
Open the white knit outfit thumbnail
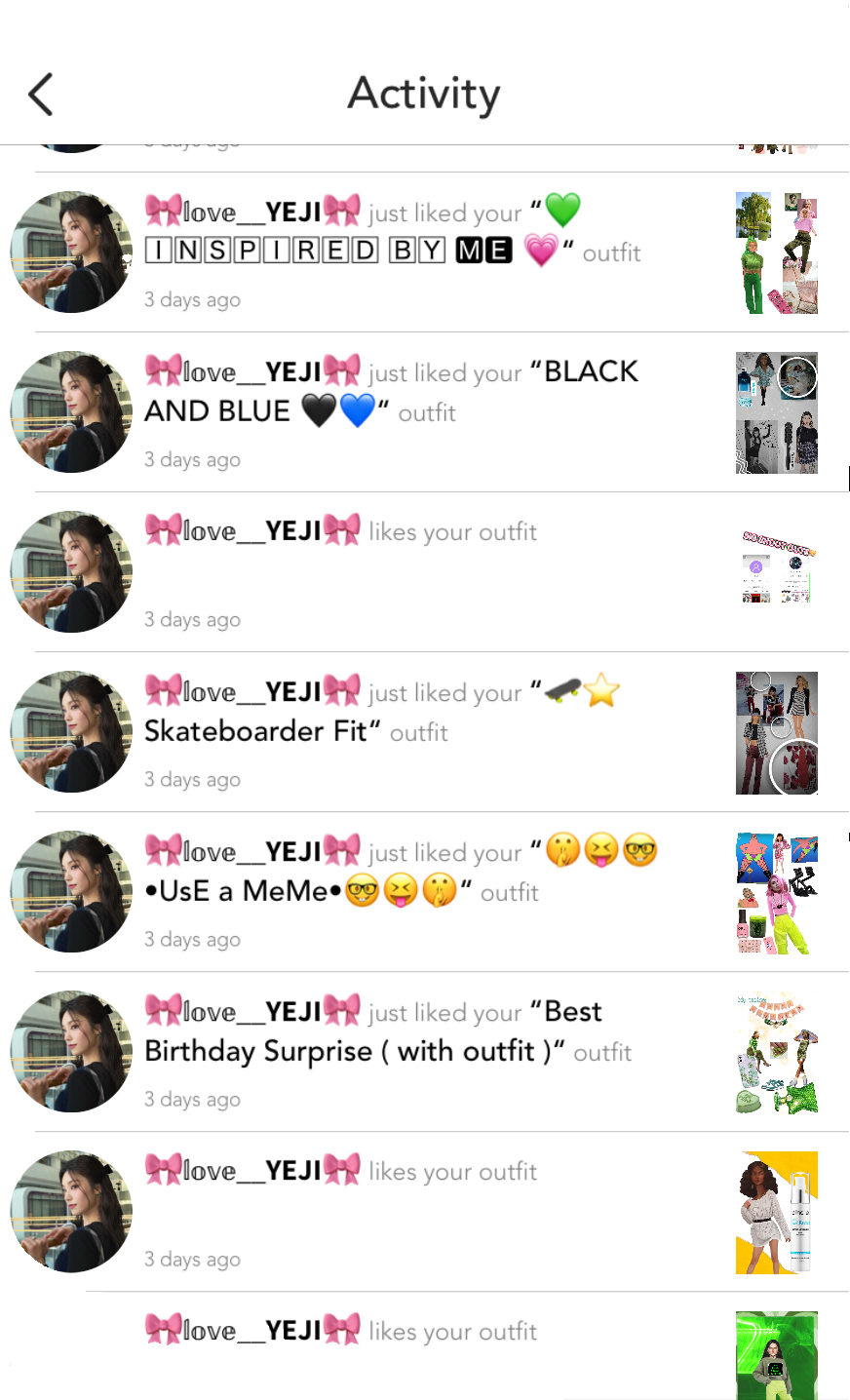tap(776, 1212)
